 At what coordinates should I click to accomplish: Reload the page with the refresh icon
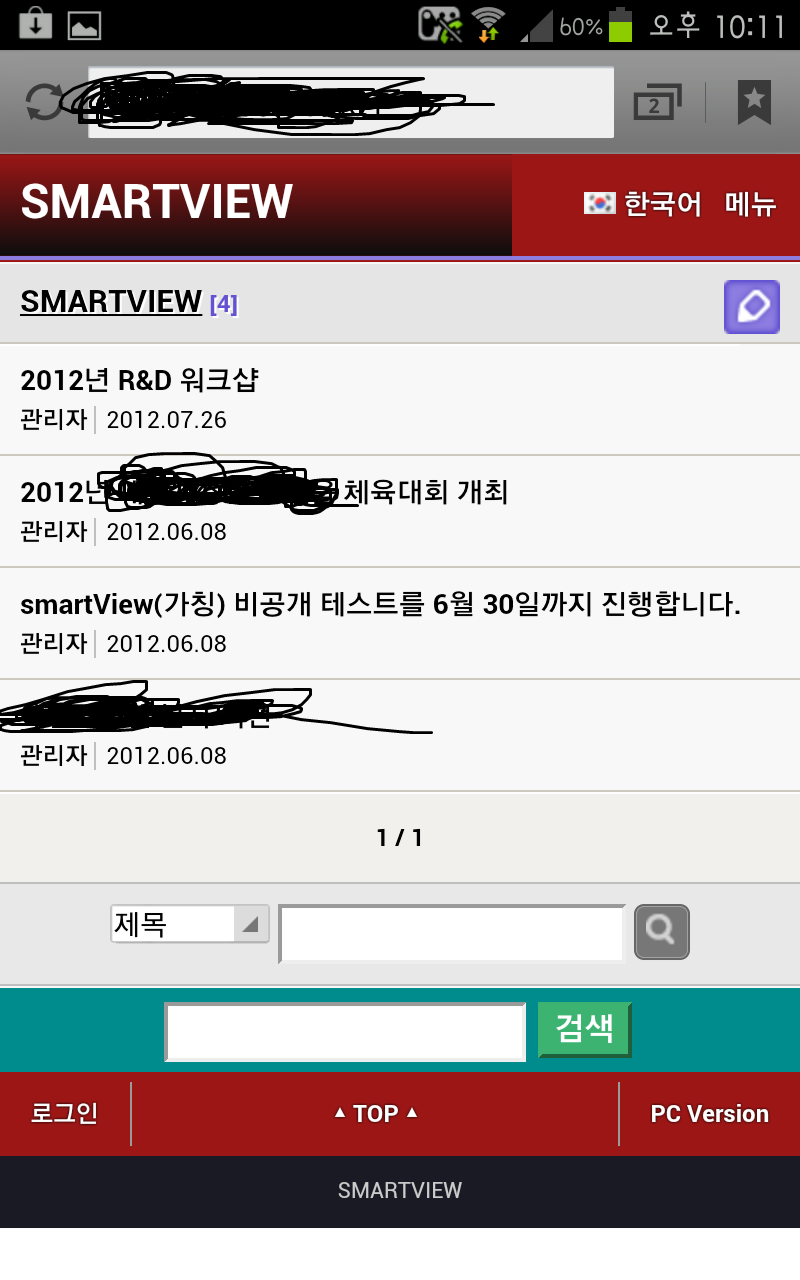[44, 102]
